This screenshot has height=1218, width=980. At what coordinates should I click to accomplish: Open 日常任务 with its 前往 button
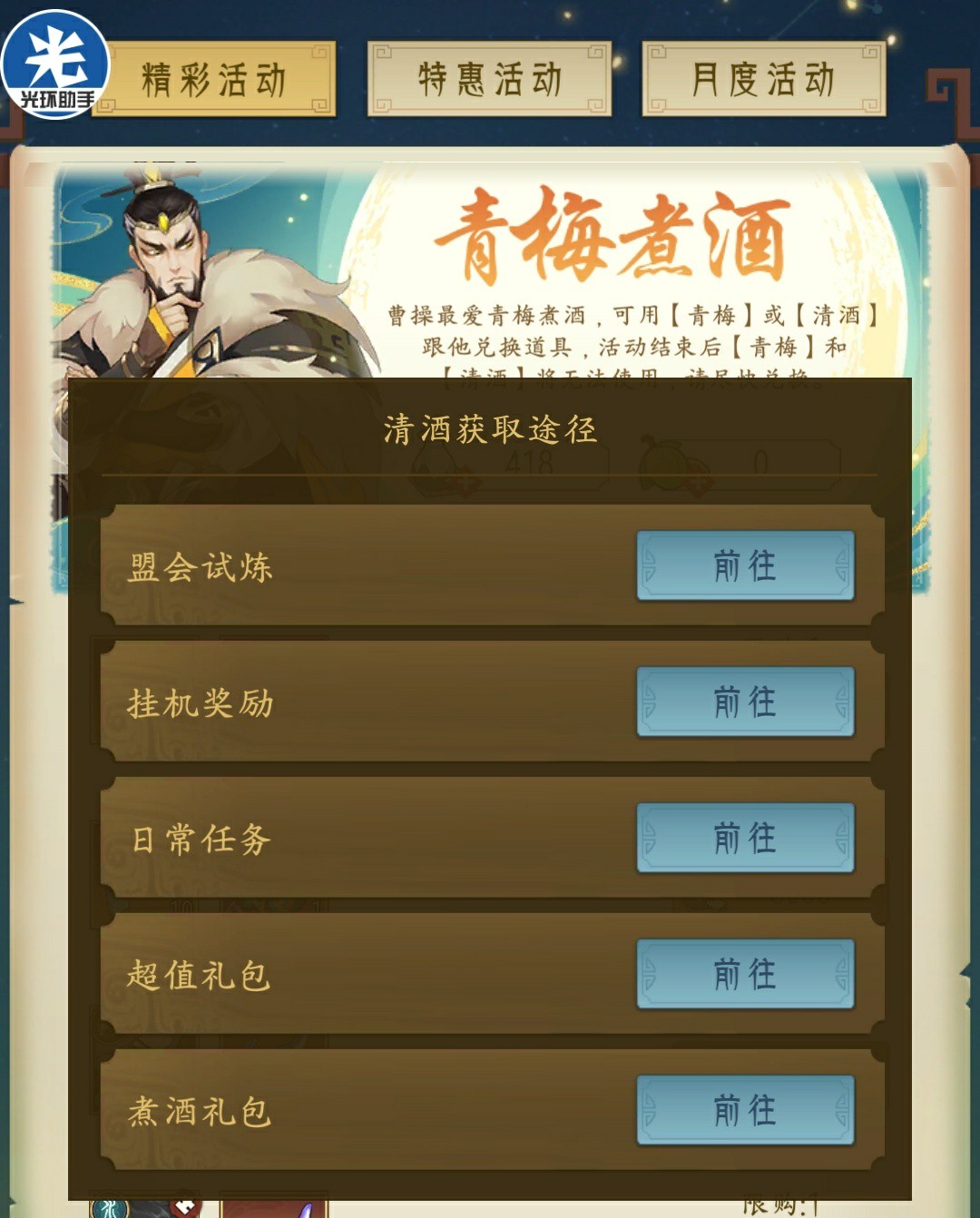coord(745,838)
